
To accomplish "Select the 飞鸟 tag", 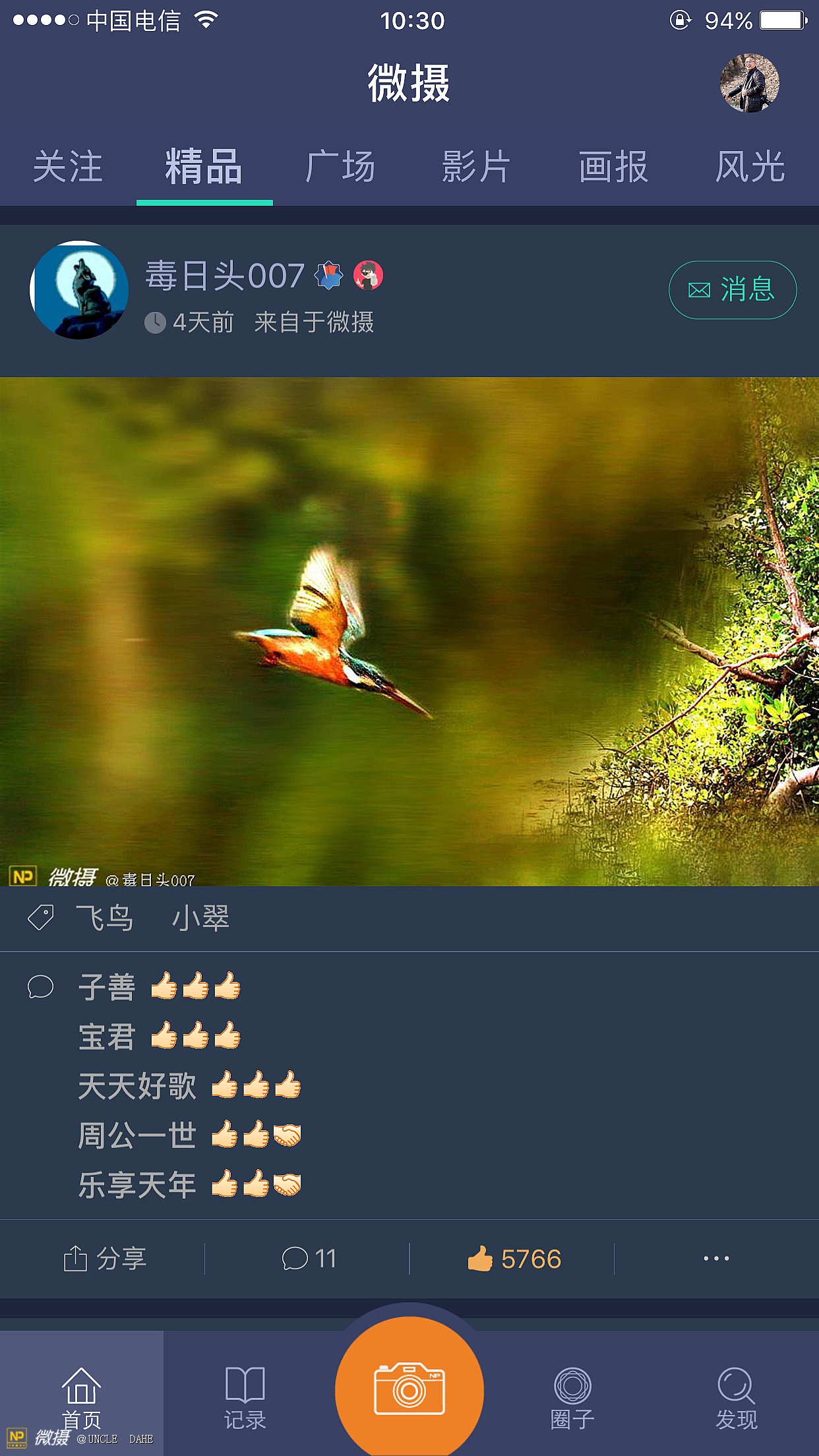I will tap(104, 918).
